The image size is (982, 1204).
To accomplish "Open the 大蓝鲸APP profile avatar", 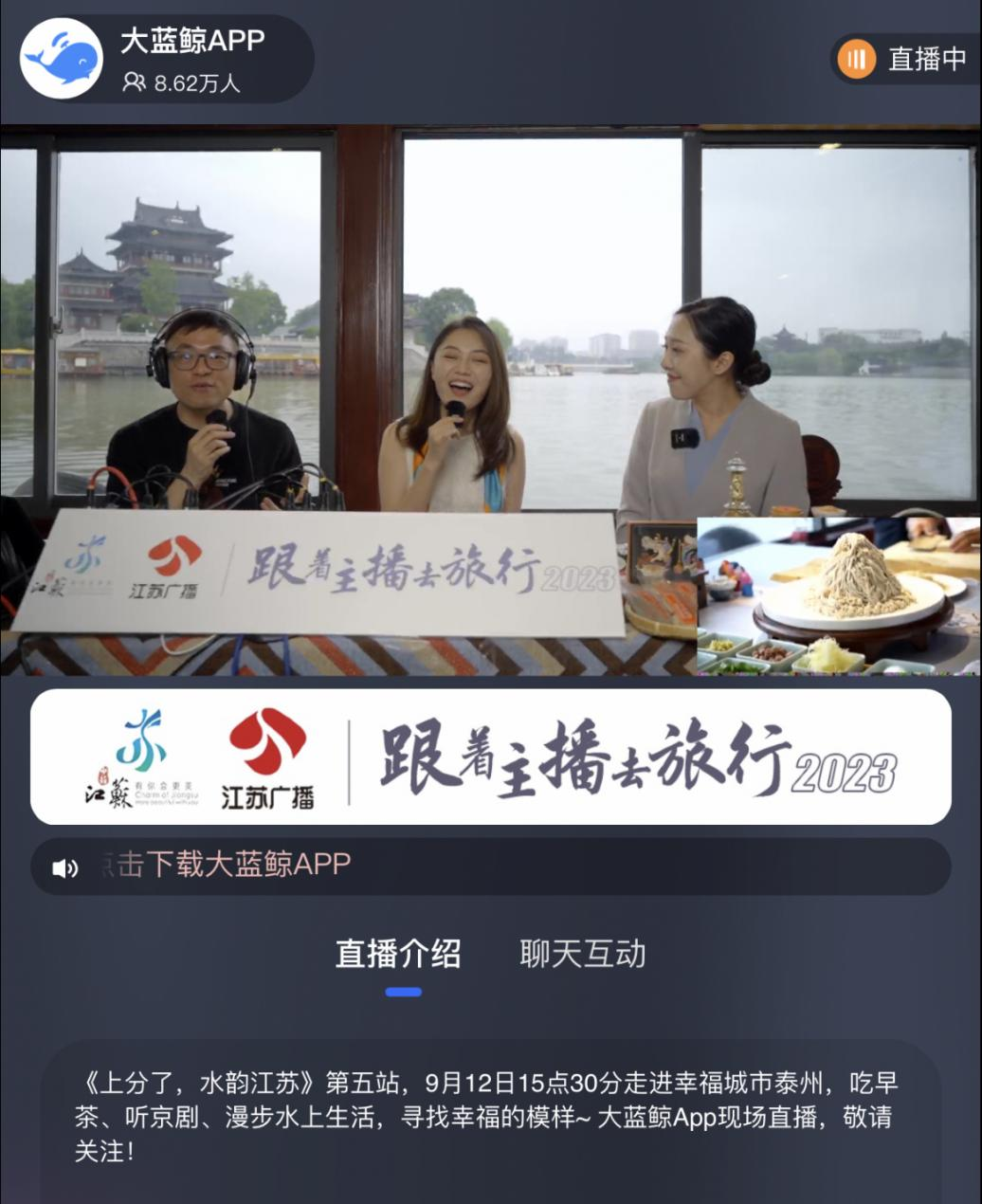I will (x=62, y=59).
